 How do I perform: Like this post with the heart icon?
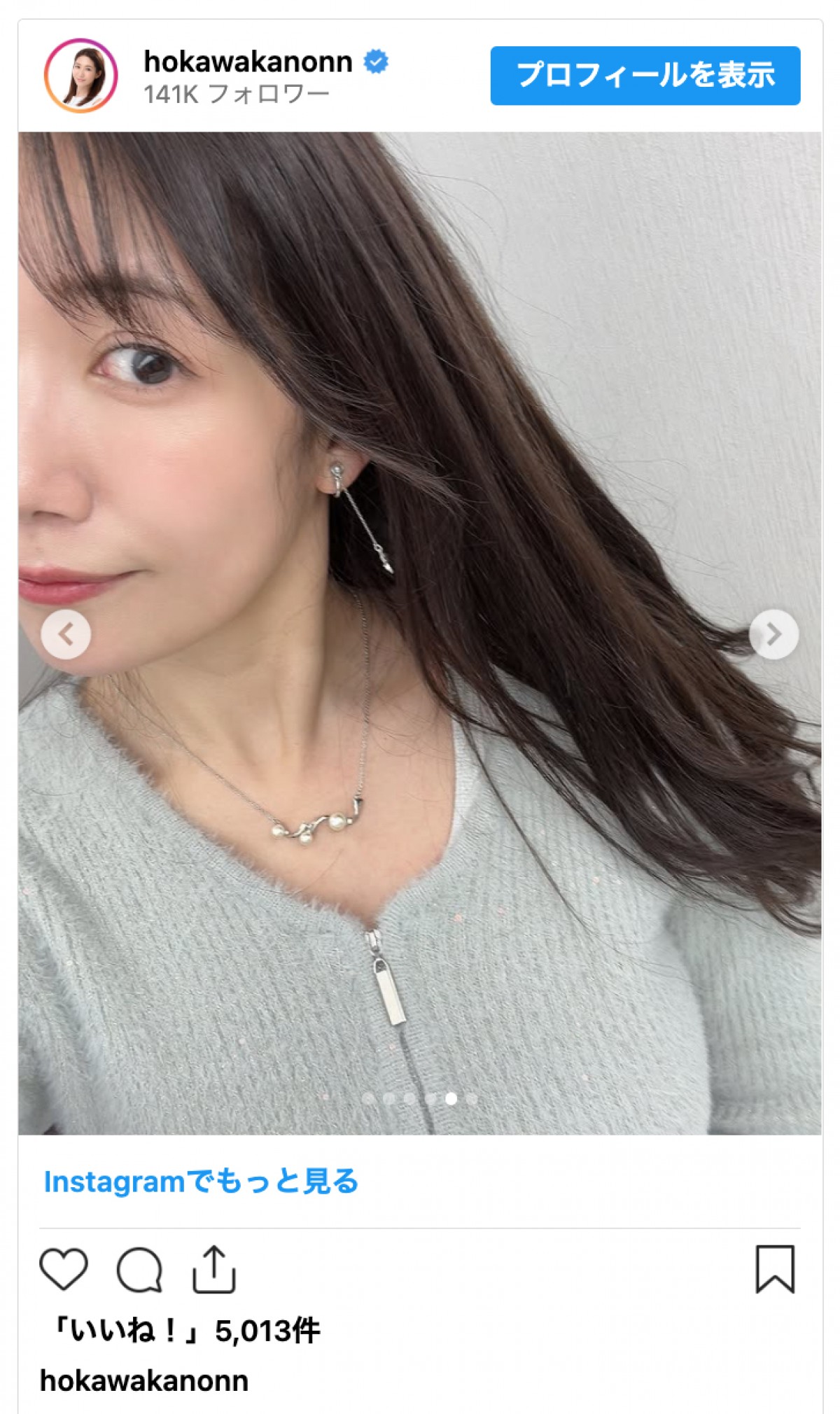(64, 1268)
